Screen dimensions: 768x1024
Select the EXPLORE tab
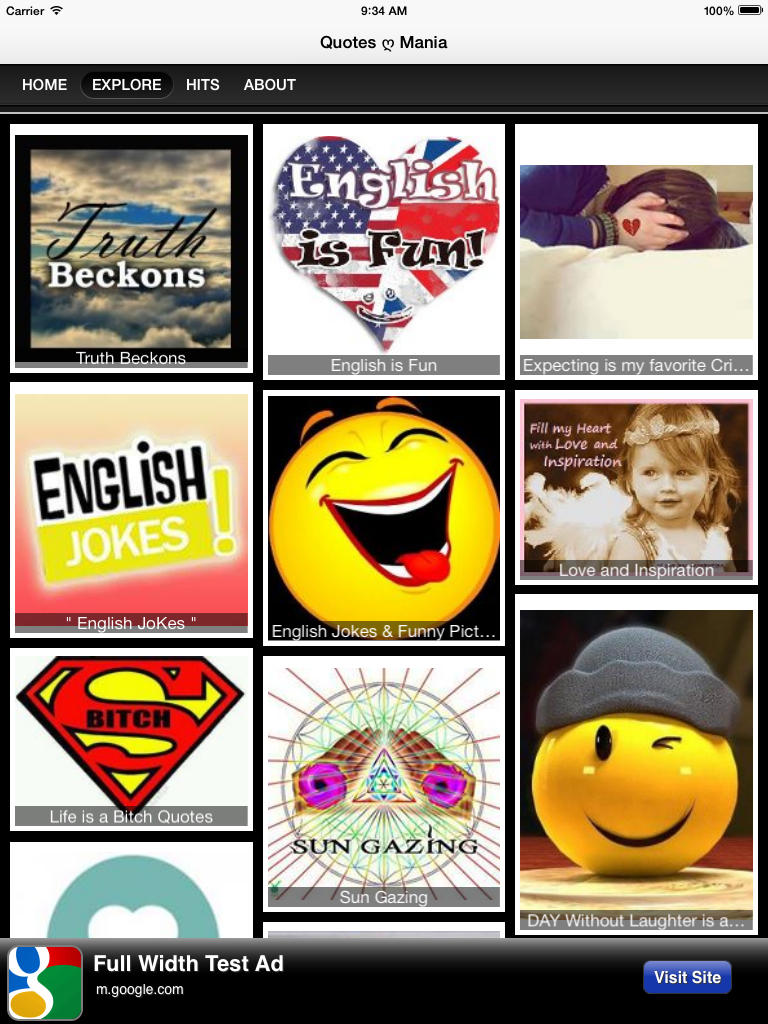point(126,85)
